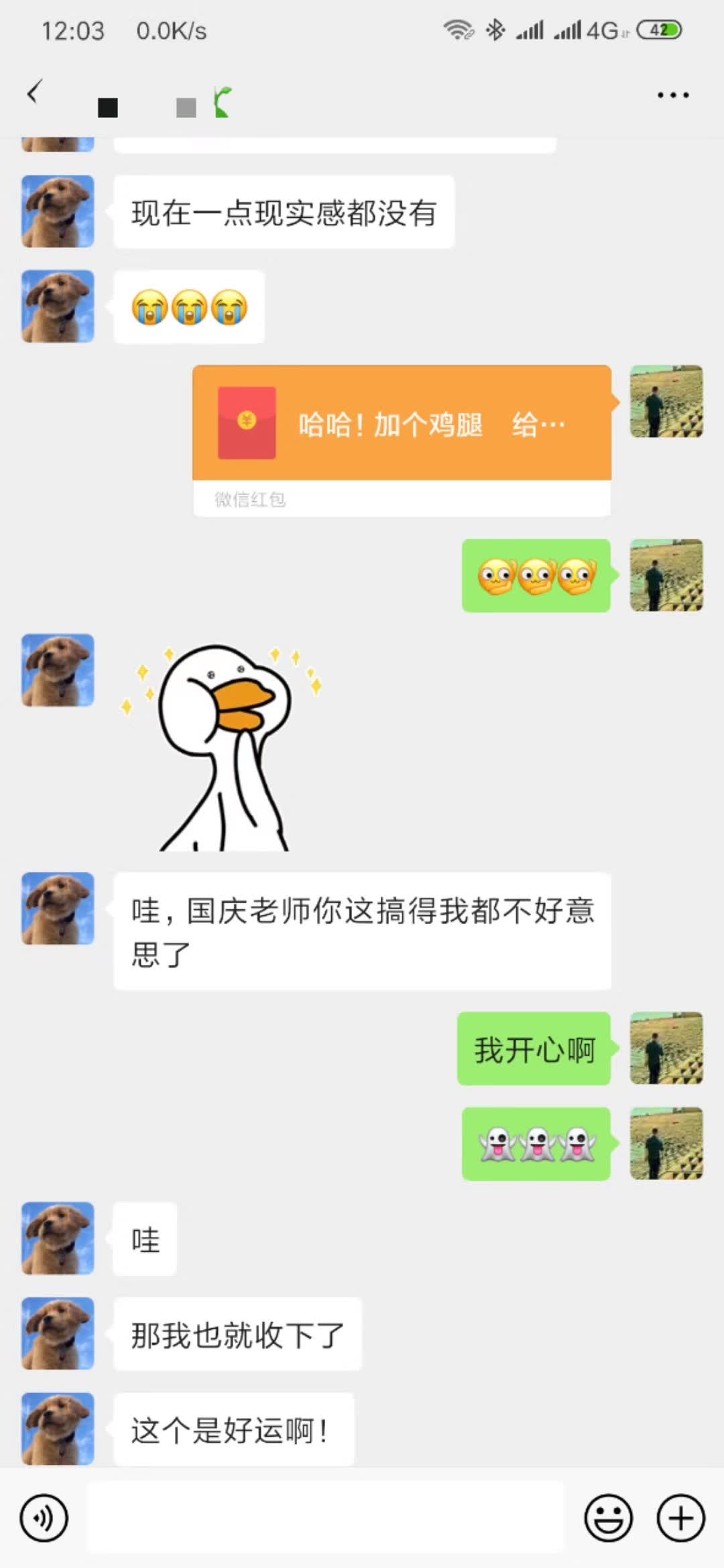Open the plus attachments panel
Image resolution: width=724 pixels, height=1568 pixels.
[x=680, y=1518]
